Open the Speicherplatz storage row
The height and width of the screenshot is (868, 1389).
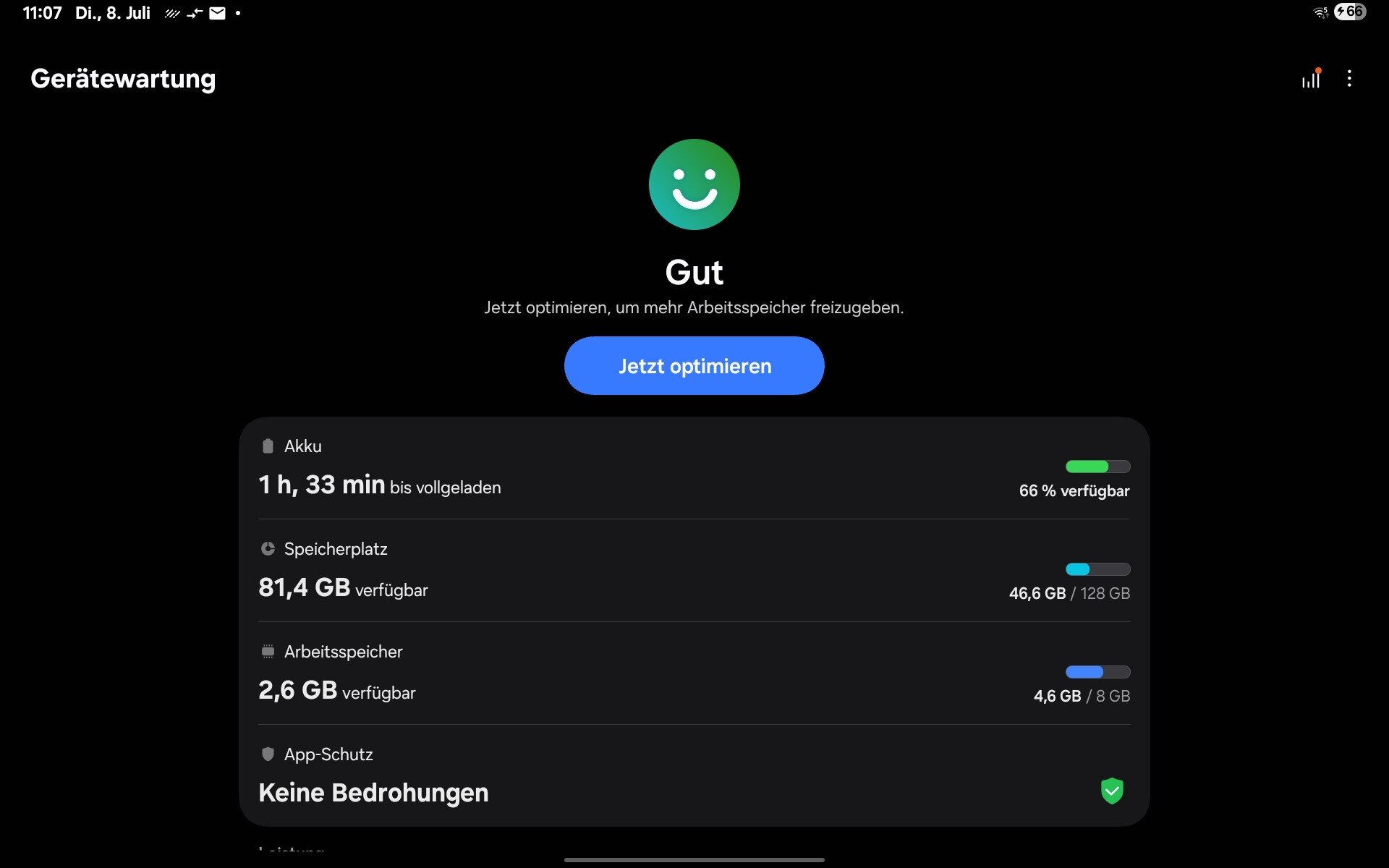694,571
